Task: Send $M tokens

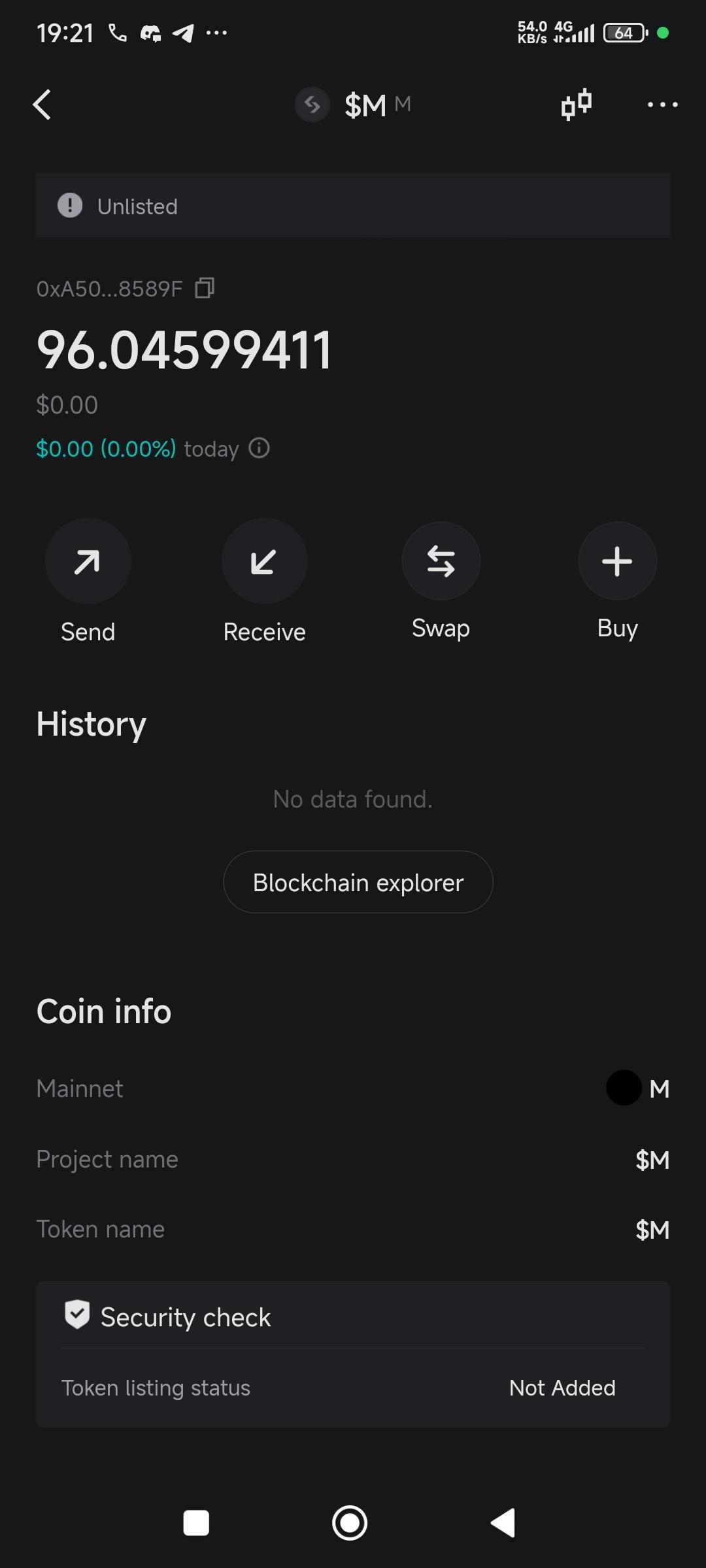Action: 88,561
